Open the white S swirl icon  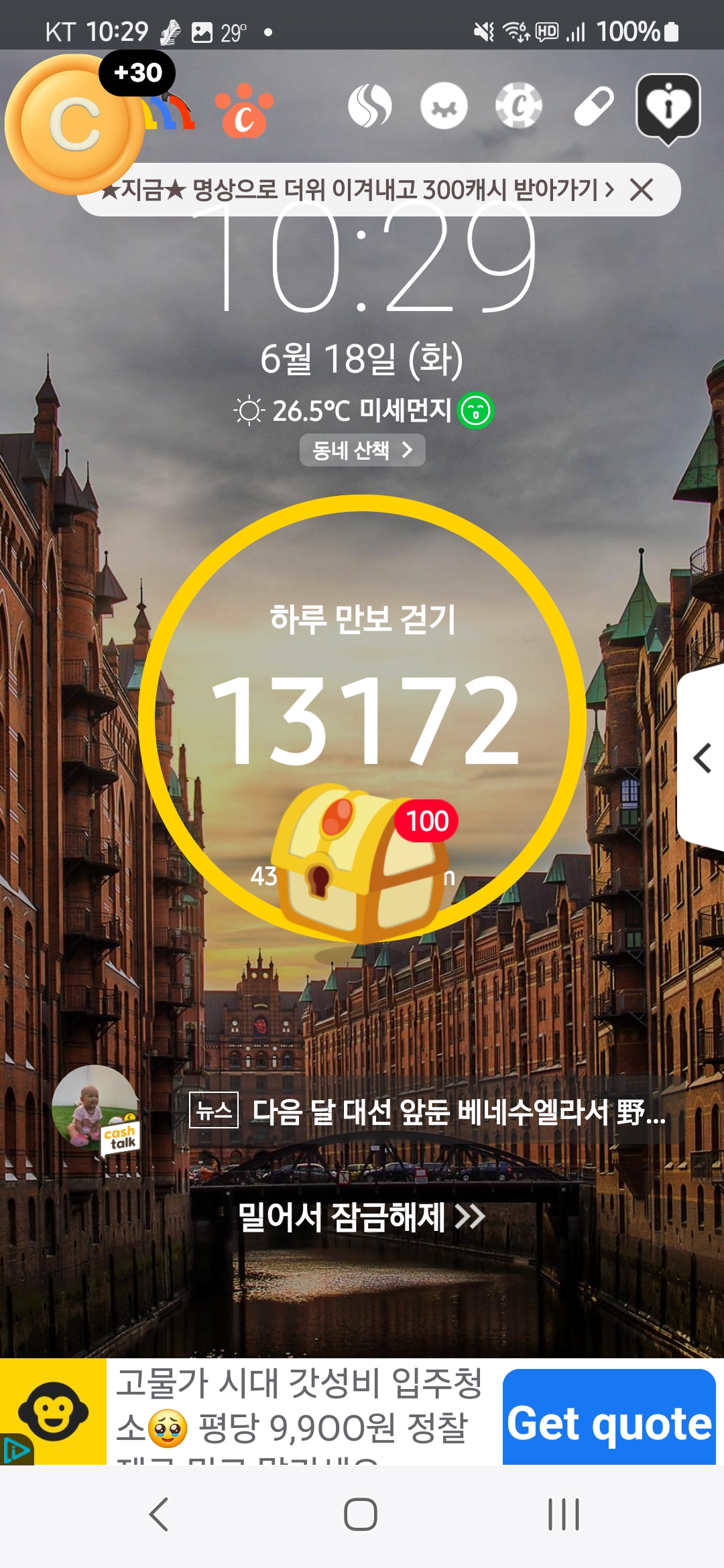click(x=370, y=106)
